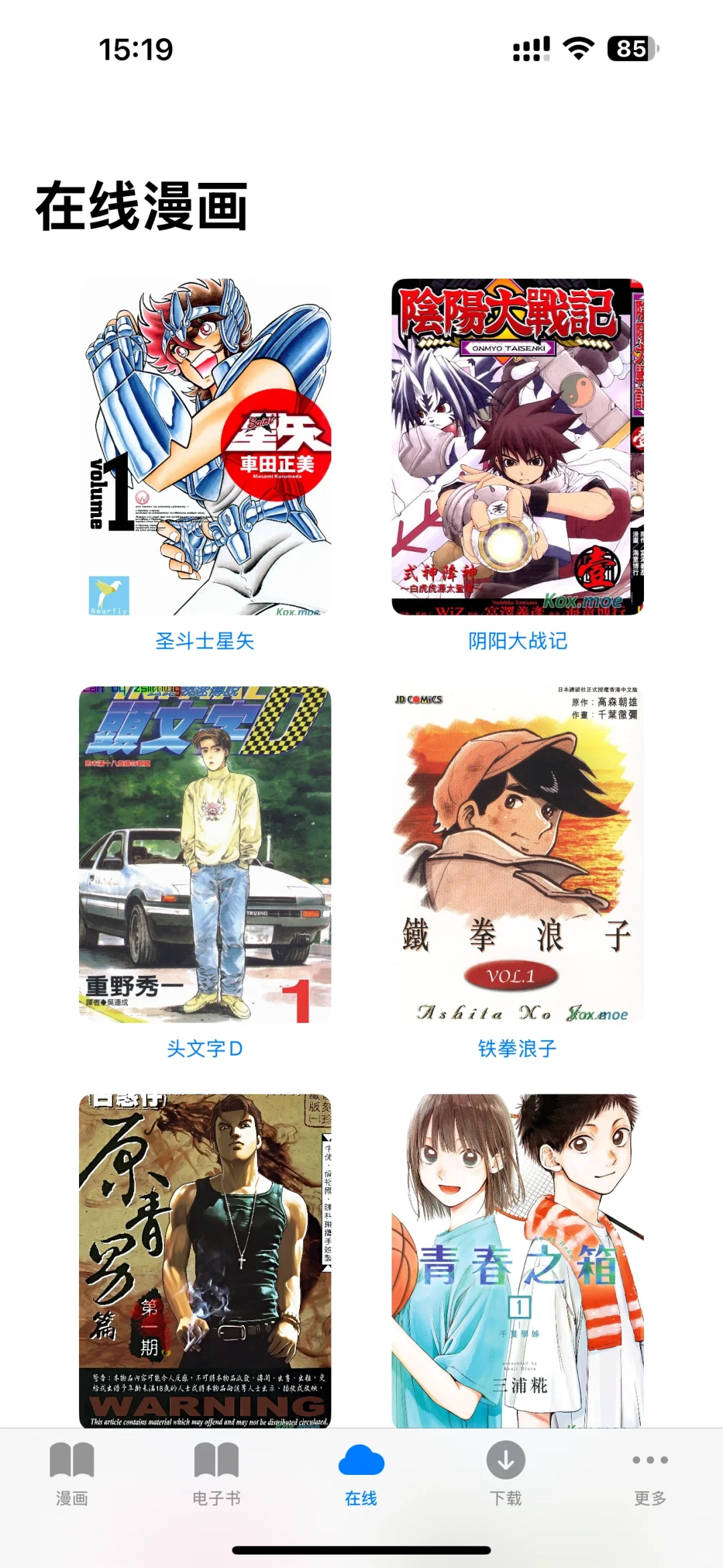This screenshot has height=1568, width=723.
Task: Open the 原青男篇 manga cover
Action: 205,1261
